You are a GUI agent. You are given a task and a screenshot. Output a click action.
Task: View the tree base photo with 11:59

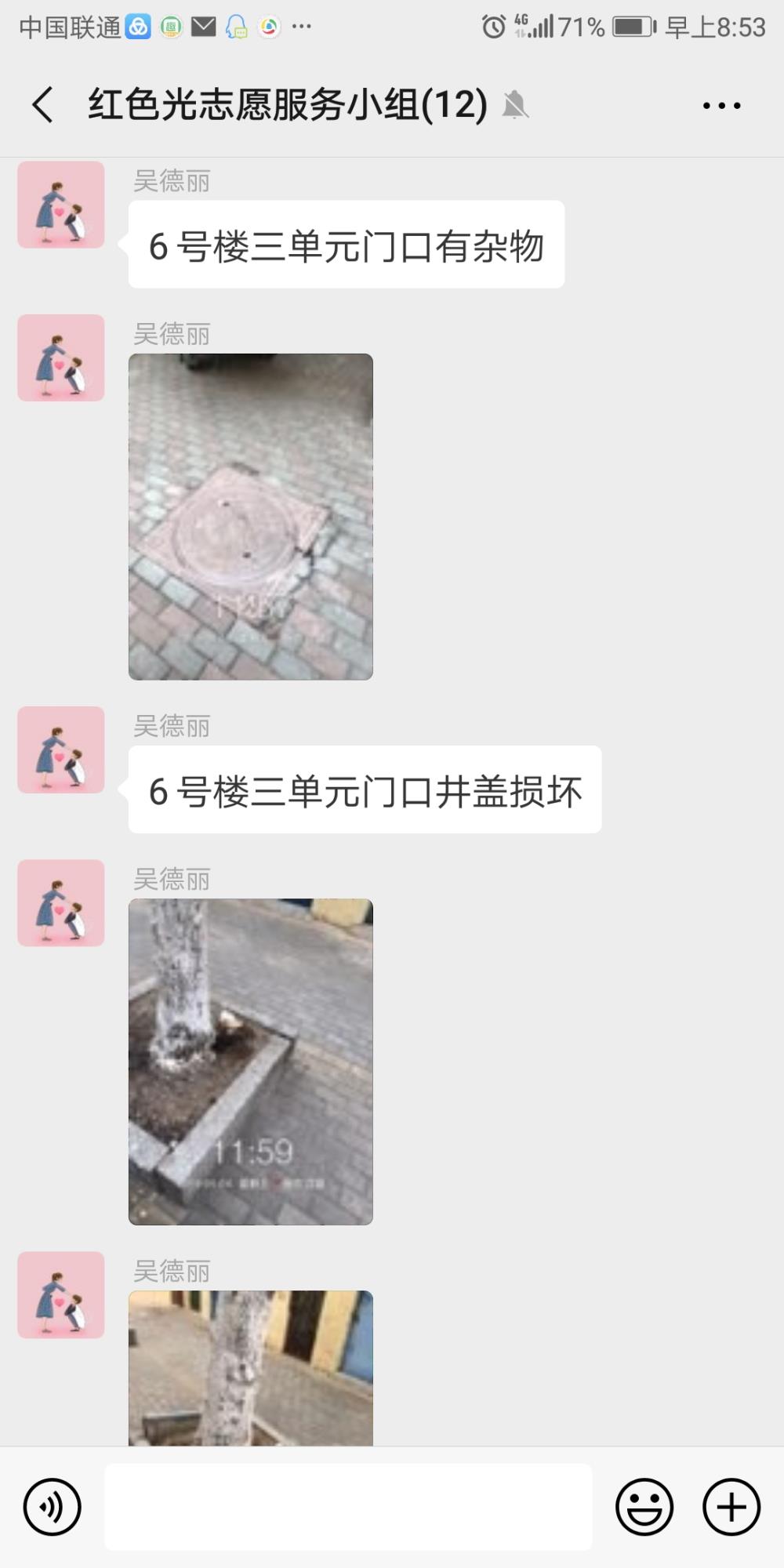tap(251, 1062)
